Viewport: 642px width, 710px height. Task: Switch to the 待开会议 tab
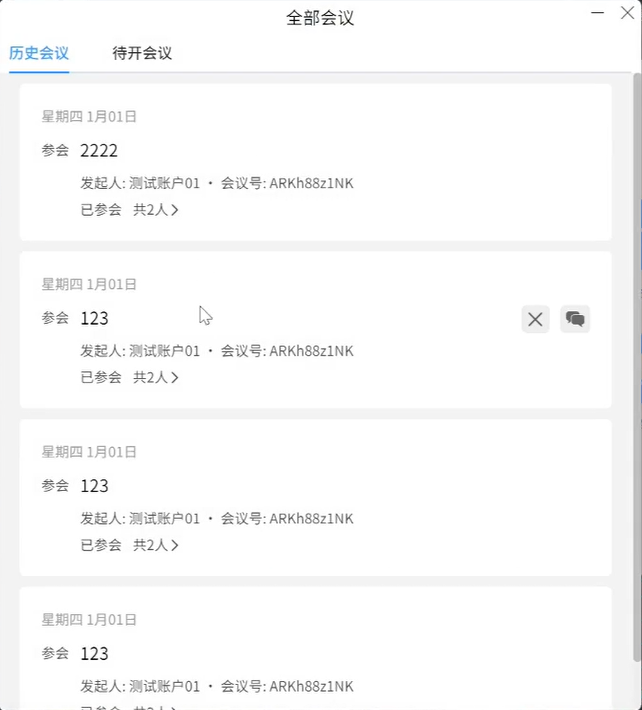point(142,53)
